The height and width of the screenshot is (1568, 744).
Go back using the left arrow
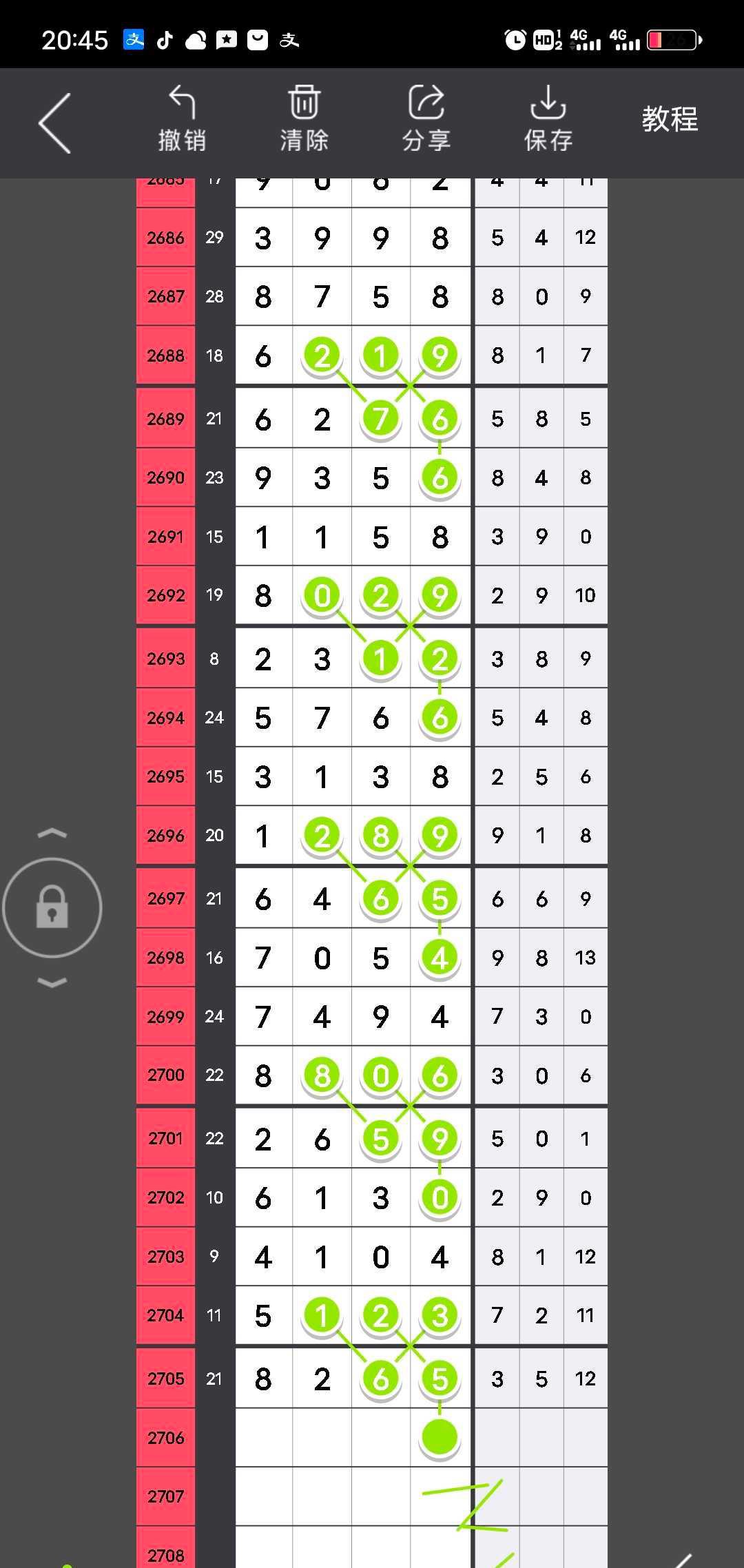55,123
